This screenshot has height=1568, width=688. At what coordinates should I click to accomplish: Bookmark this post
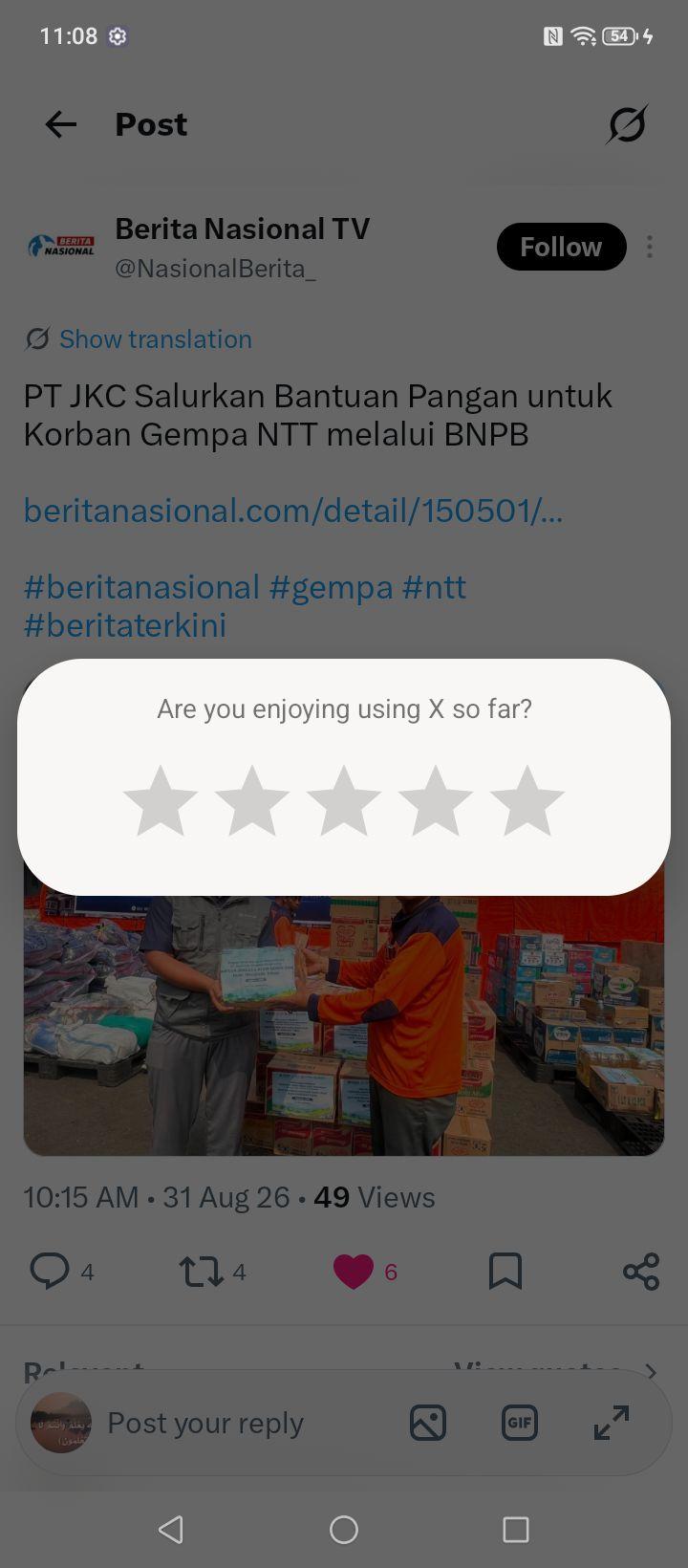(x=505, y=1272)
